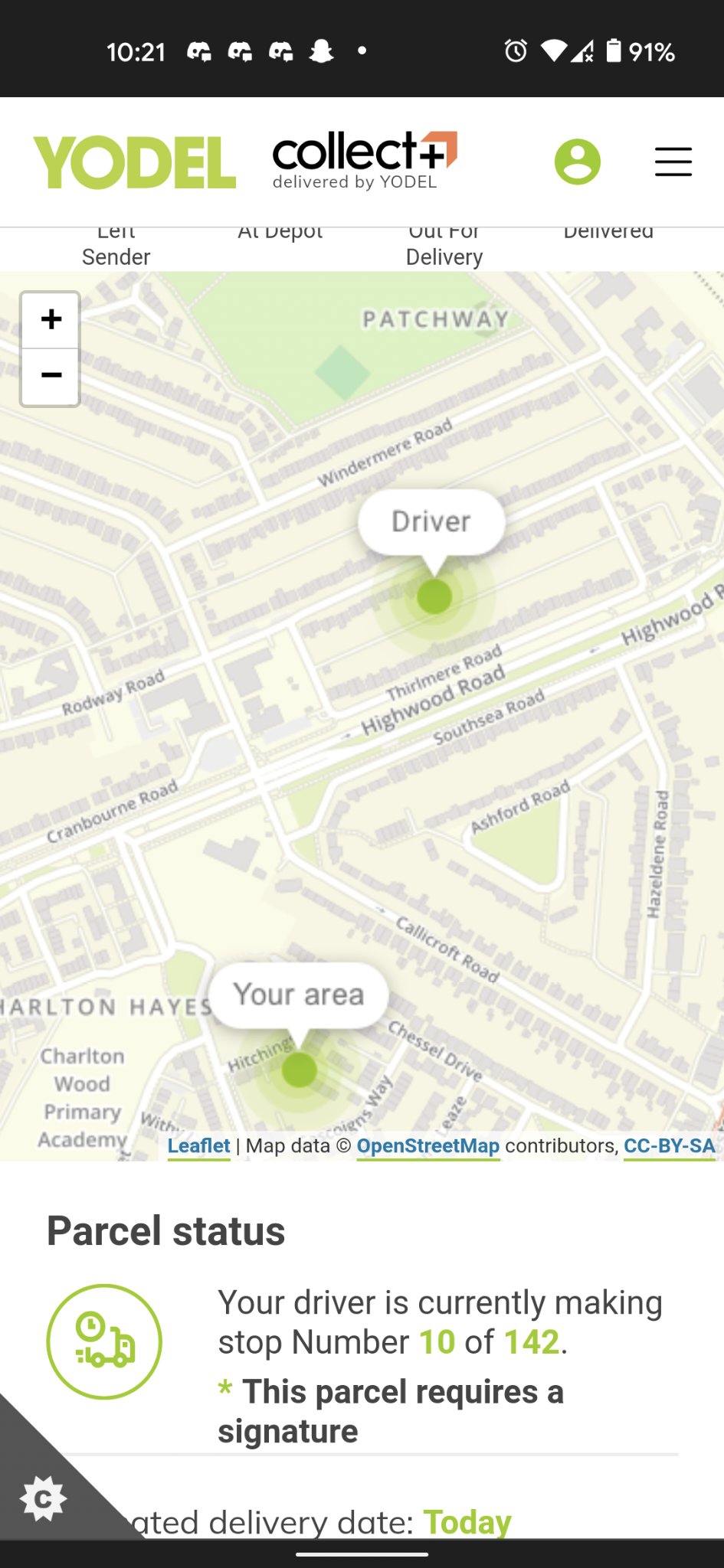Open cookie settings gear
Viewport: 724px width, 1568px height.
[43, 1499]
